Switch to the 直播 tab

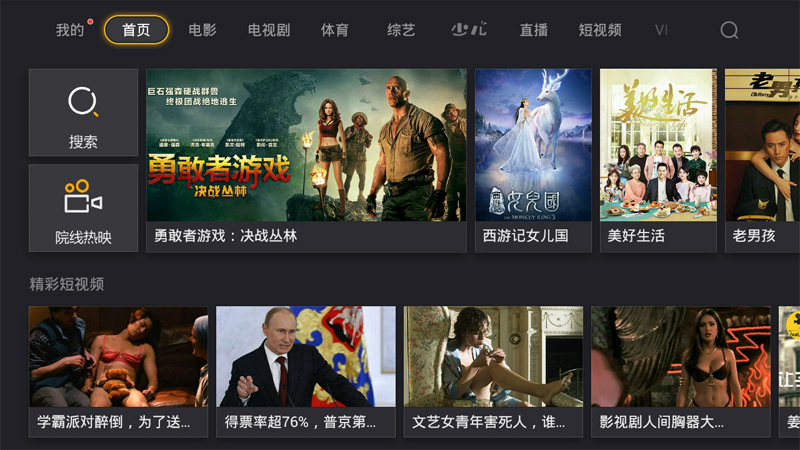(x=534, y=30)
